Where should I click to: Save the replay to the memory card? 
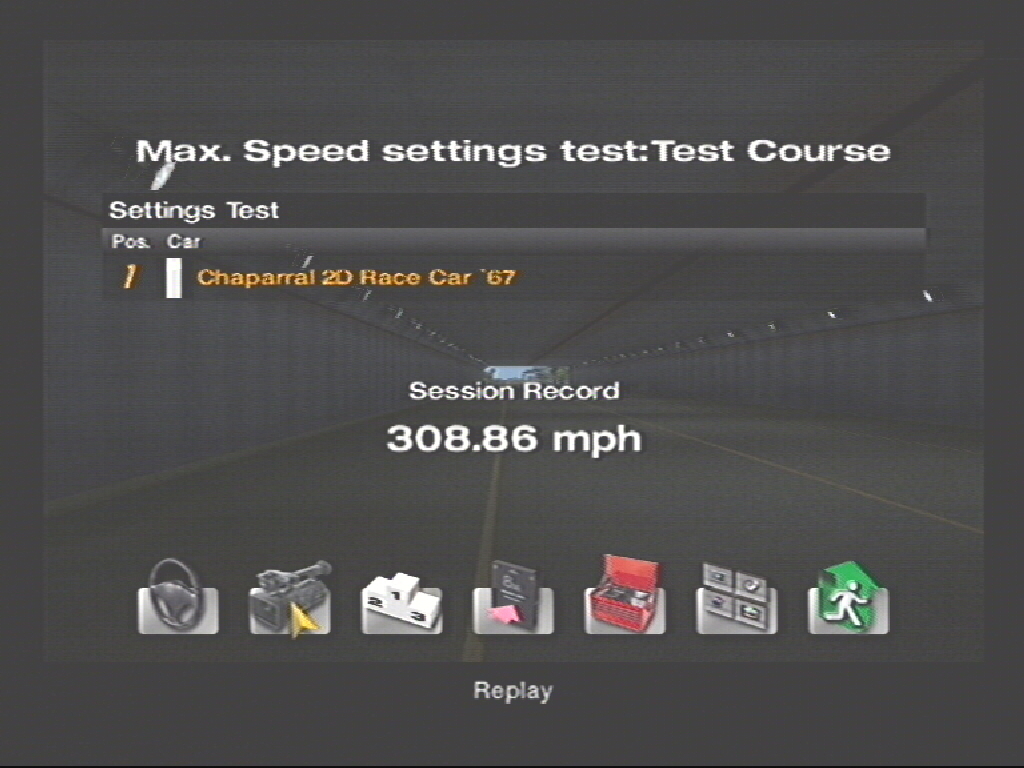point(513,597)
